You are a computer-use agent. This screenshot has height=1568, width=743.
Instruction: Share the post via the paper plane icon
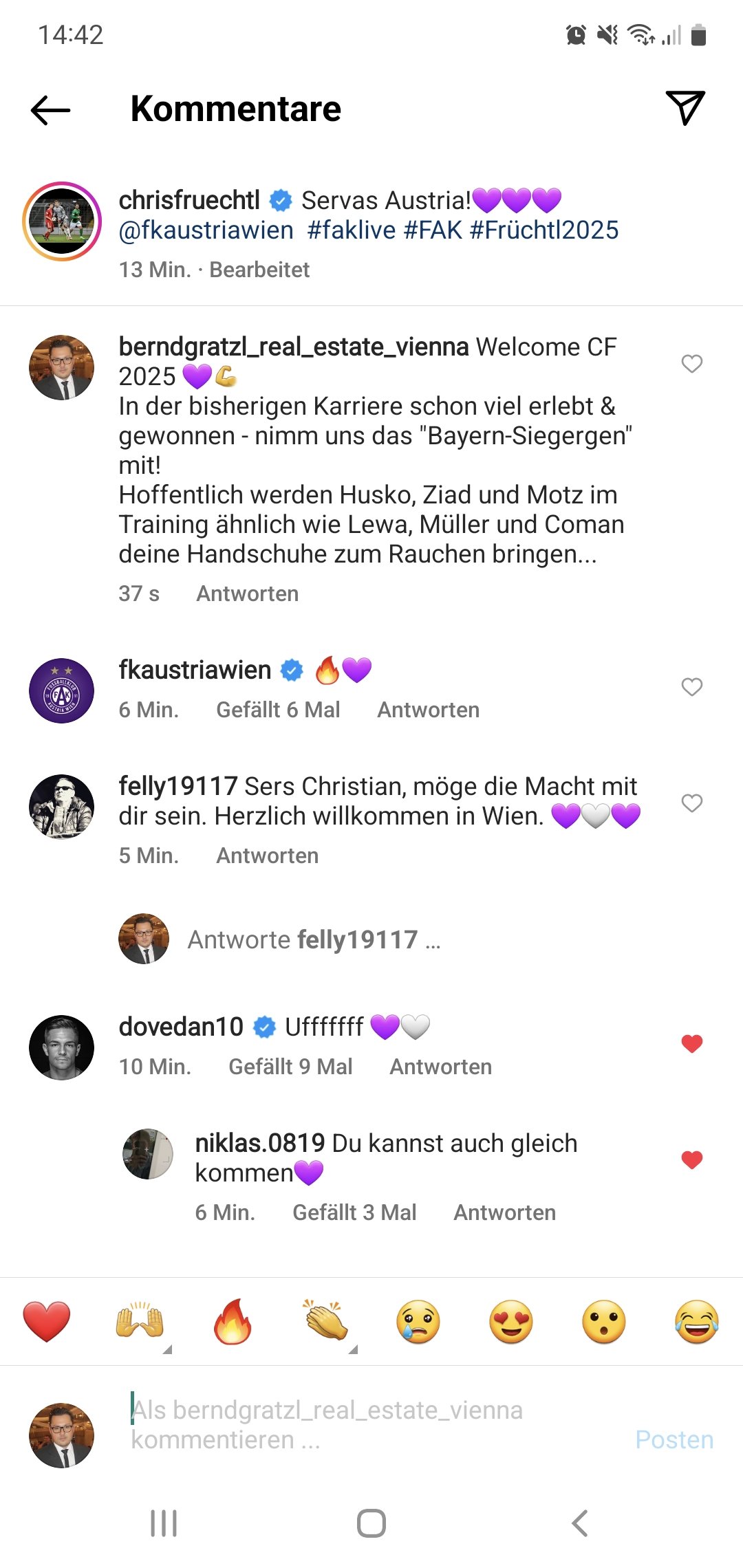(685, 108)
